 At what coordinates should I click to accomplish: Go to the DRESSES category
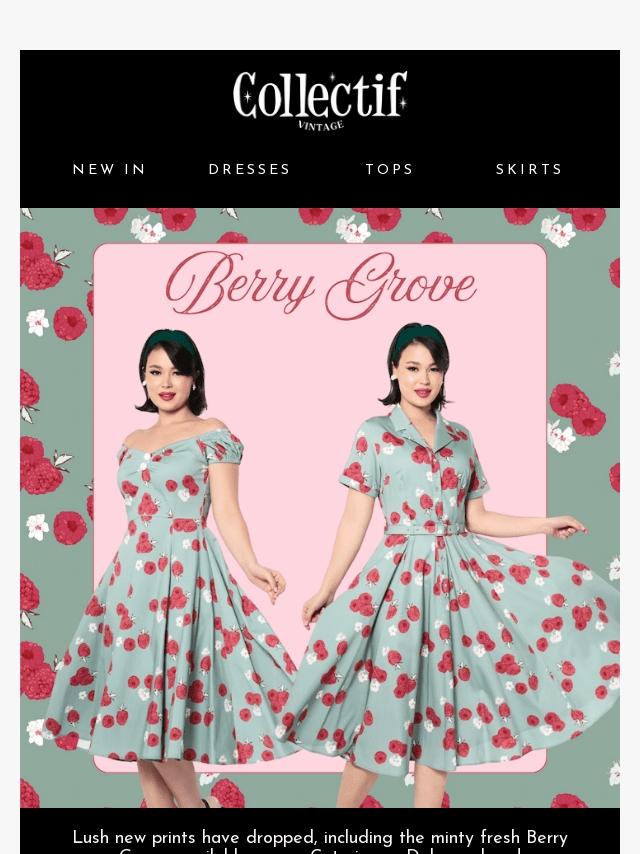pos(249,169)
